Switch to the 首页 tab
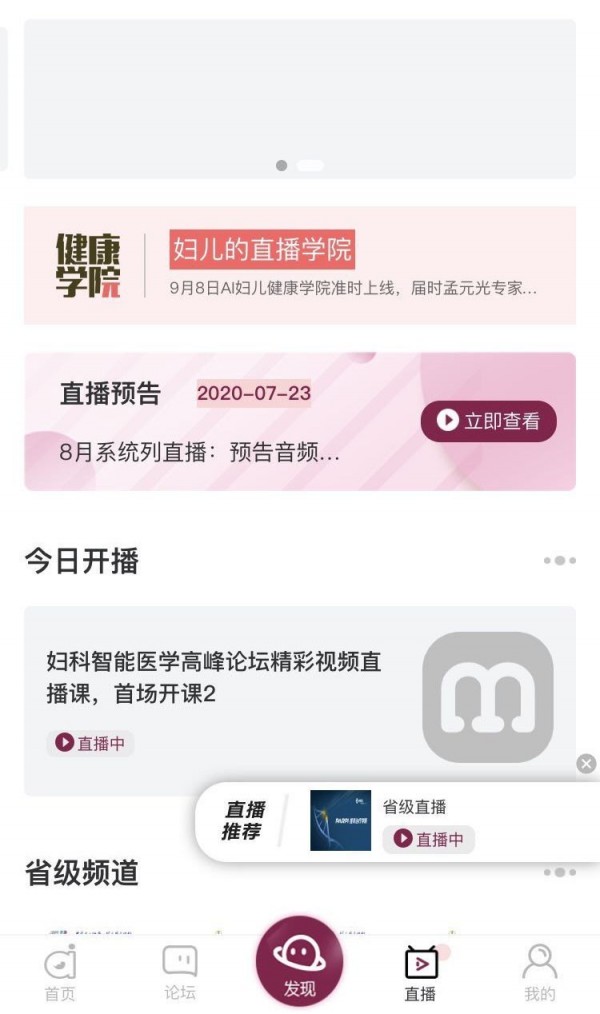 (60, 973)
